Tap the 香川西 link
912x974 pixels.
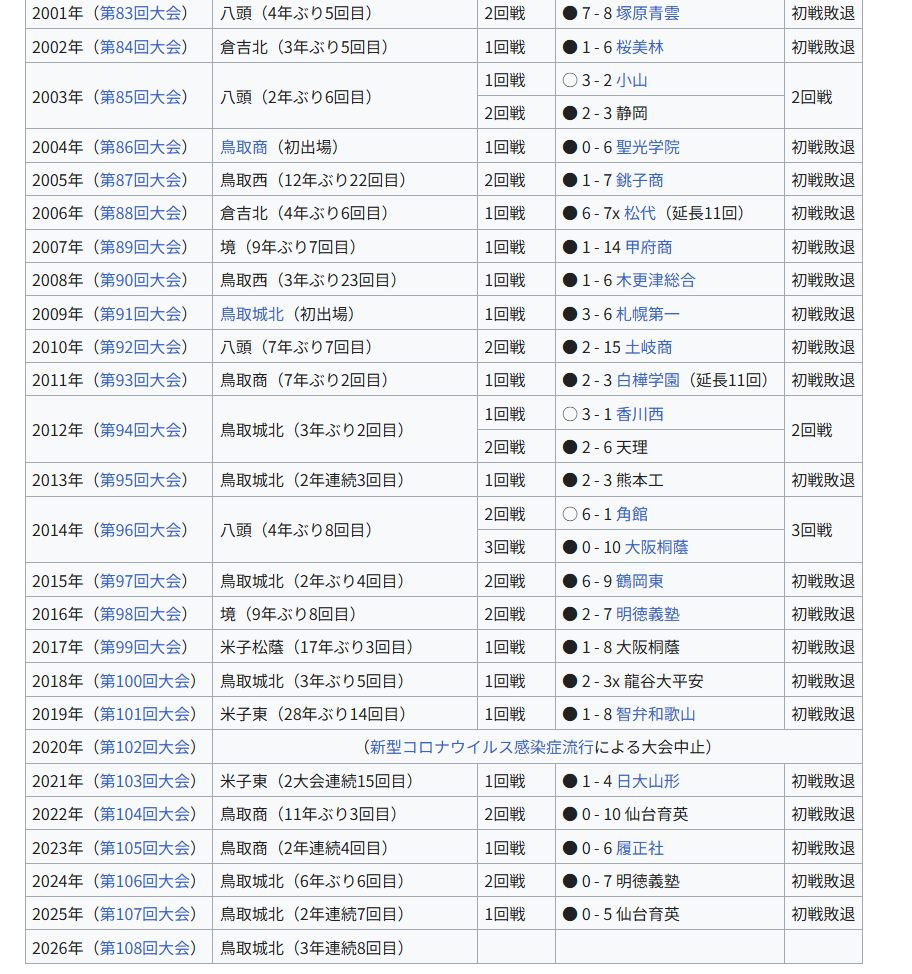pos(639,414)
